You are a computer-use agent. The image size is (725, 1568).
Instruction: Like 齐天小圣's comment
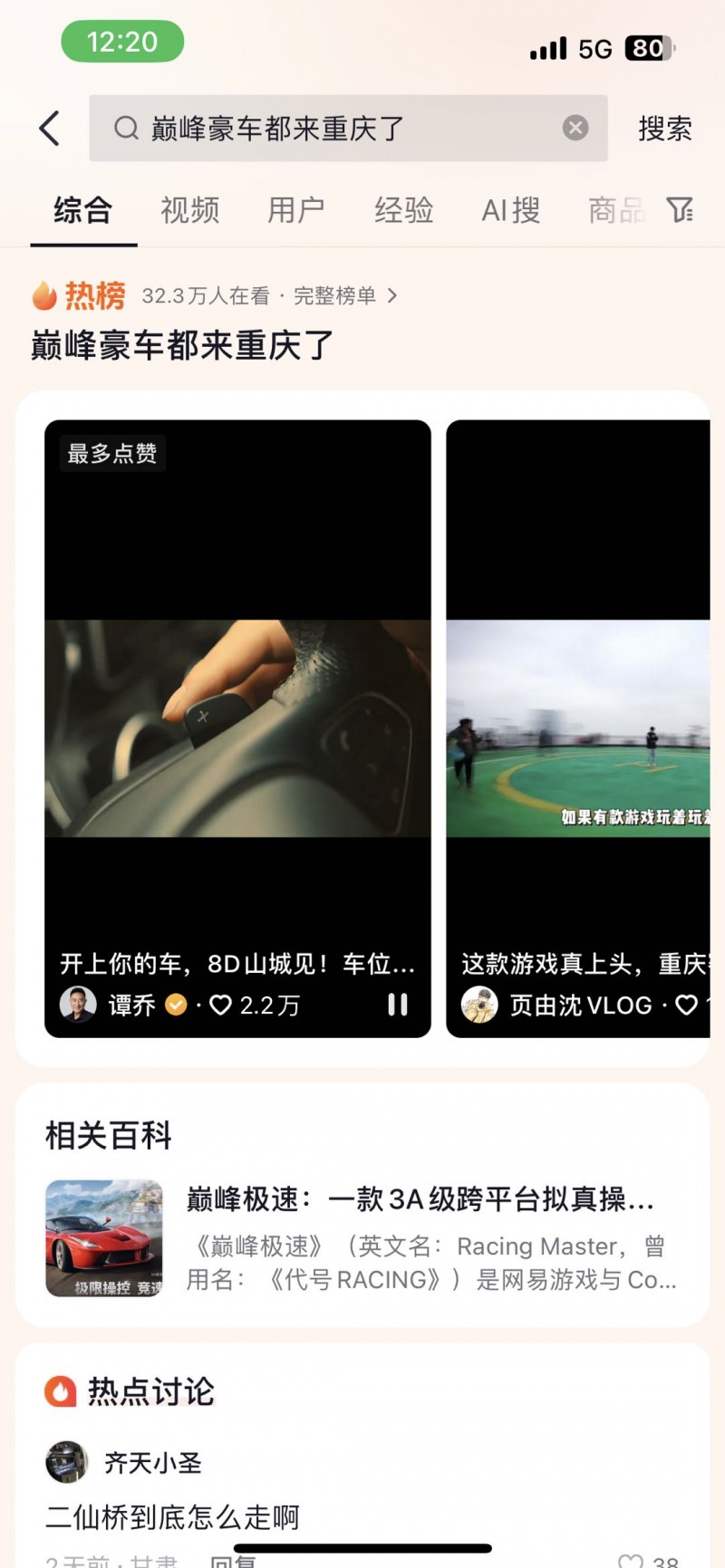[630, 1560]
